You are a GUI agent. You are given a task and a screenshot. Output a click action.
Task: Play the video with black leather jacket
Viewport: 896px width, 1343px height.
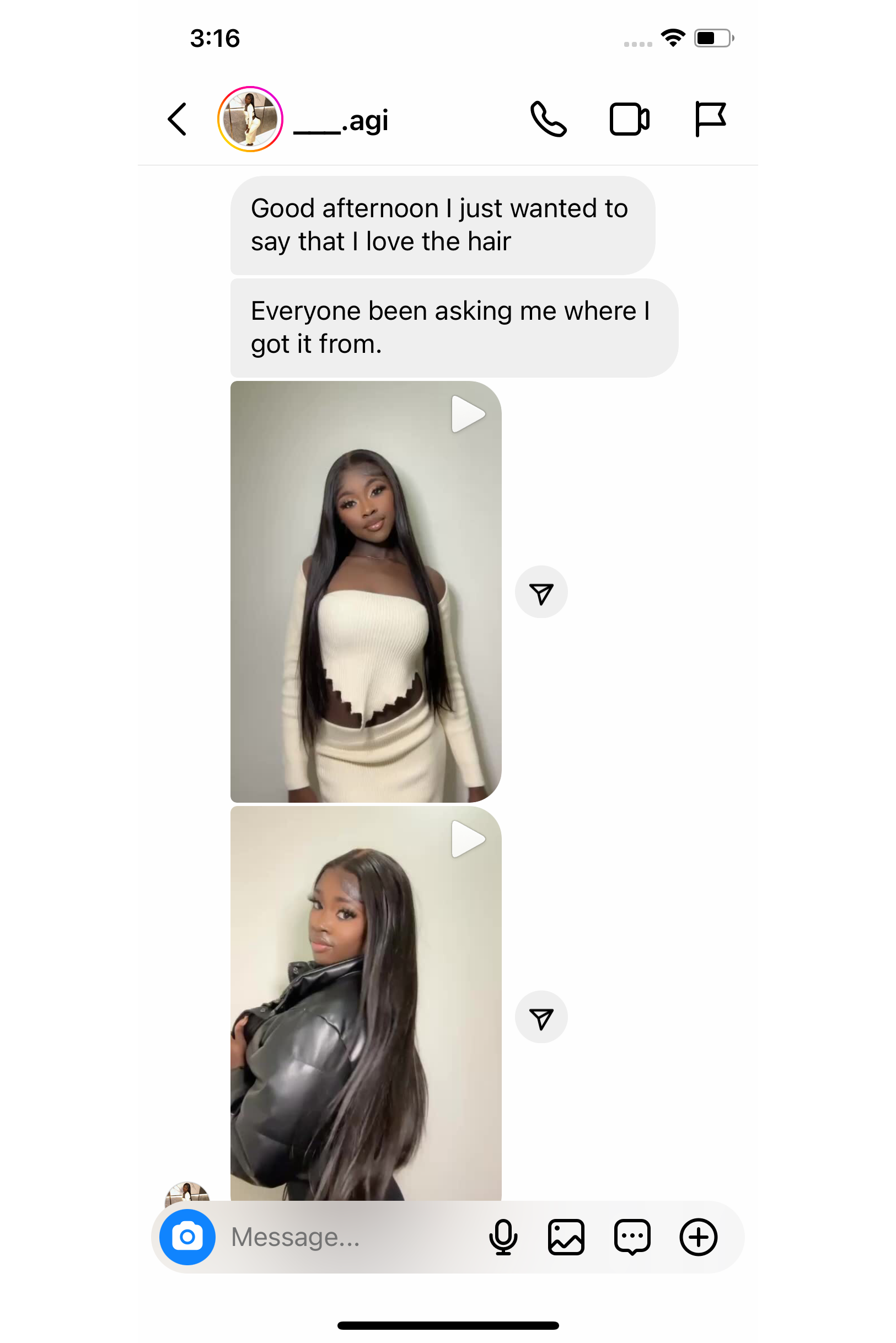[366, 1006]
